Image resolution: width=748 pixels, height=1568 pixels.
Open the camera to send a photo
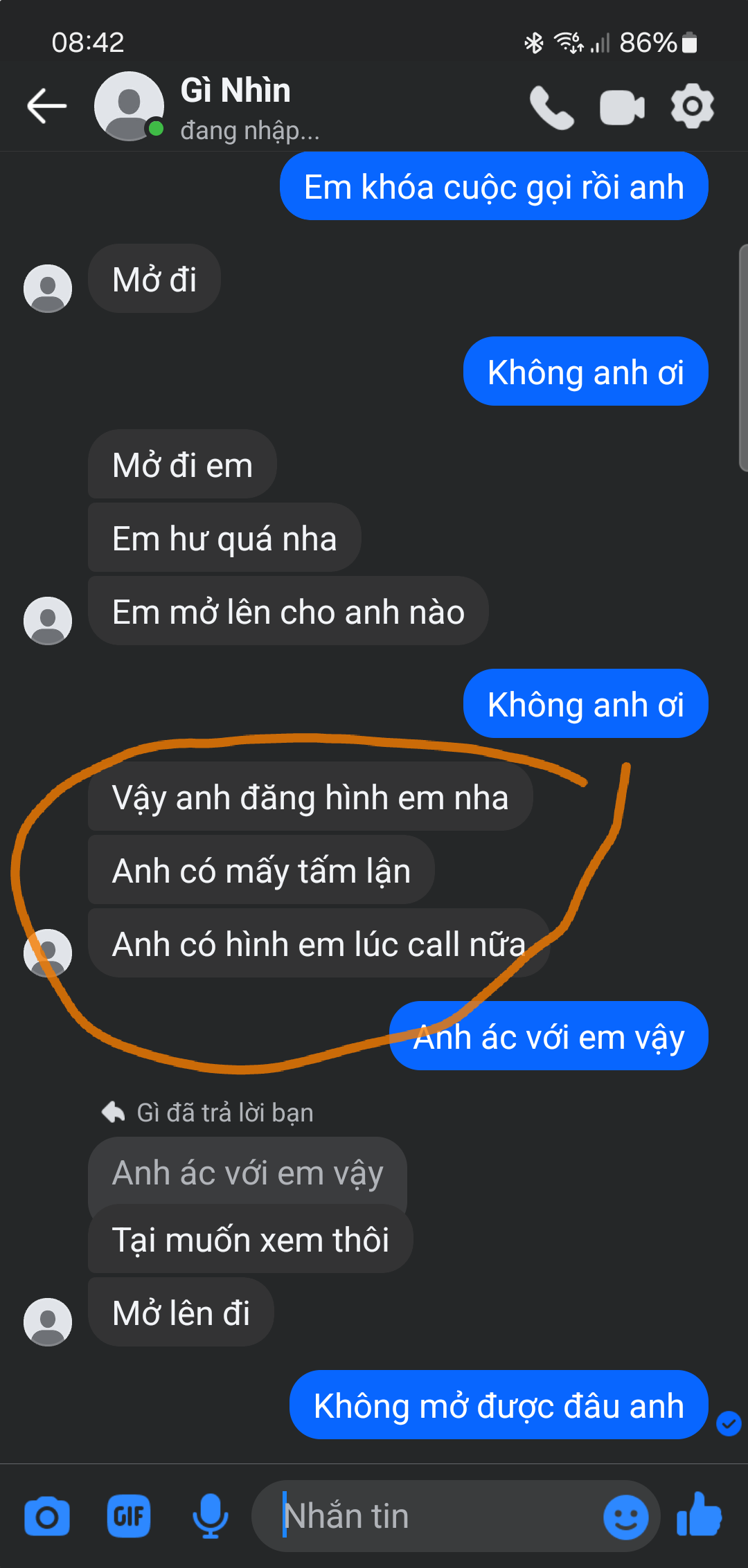pos(46,1516)
